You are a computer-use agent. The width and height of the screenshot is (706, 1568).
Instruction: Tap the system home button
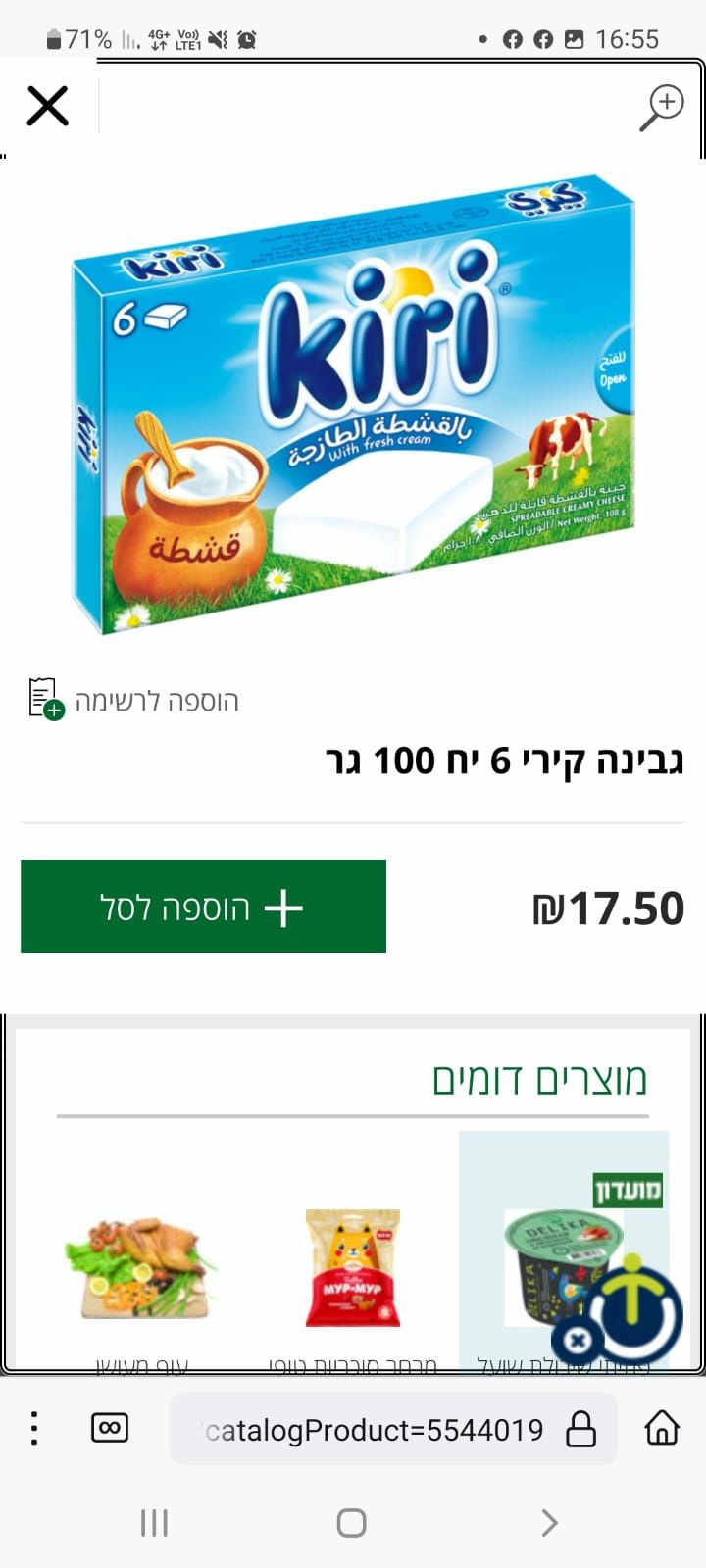click(x=352, y=1523)
